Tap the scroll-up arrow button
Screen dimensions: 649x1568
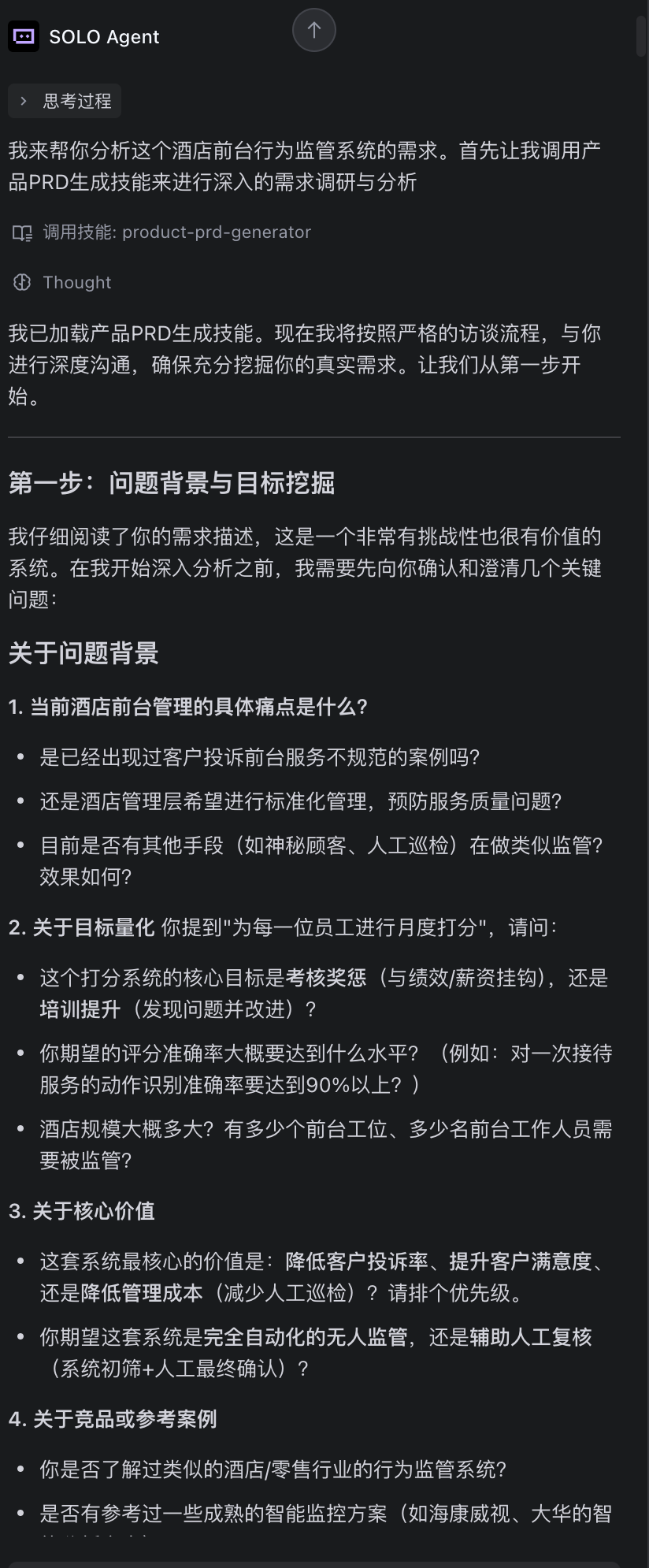click(x=313, y=31)
